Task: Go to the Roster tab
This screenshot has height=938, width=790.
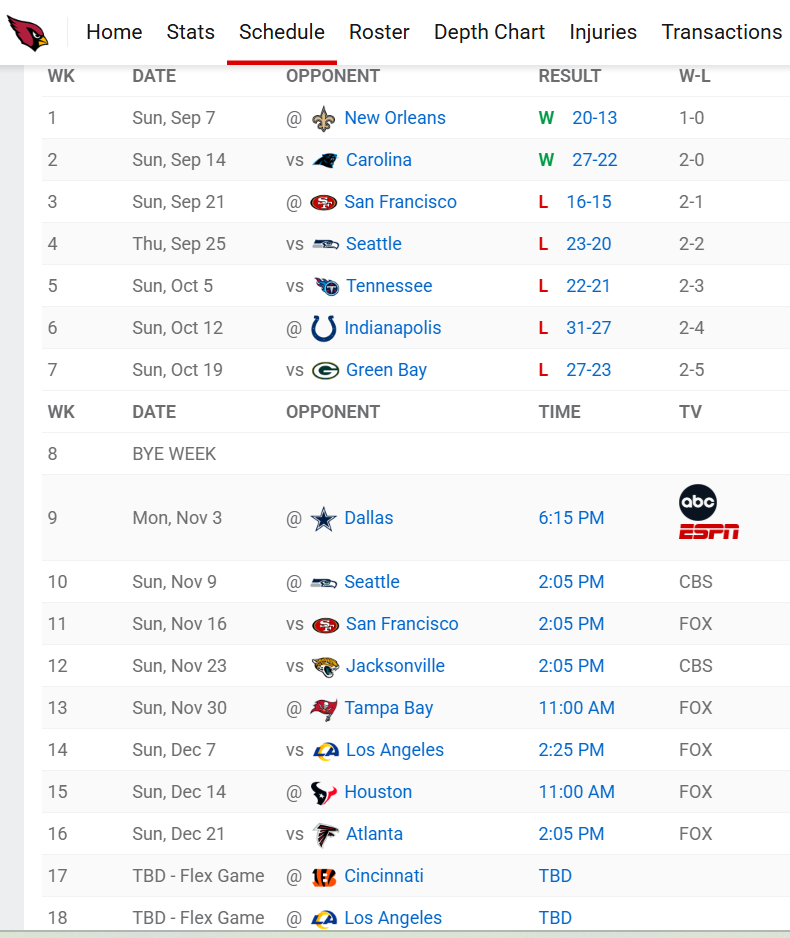Action: click(x=379, y=32)
